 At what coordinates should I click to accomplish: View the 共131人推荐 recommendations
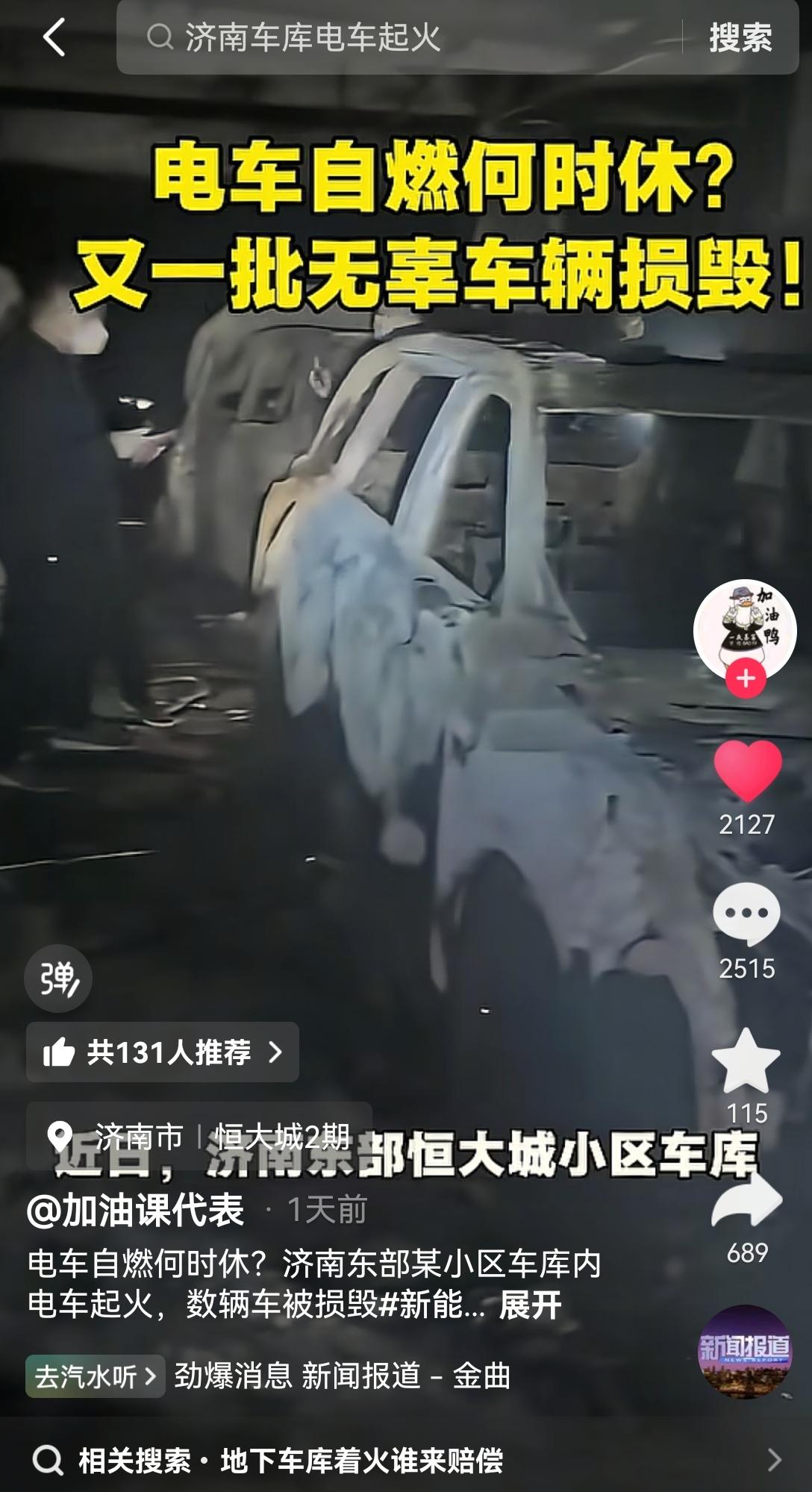(163, 1052)
